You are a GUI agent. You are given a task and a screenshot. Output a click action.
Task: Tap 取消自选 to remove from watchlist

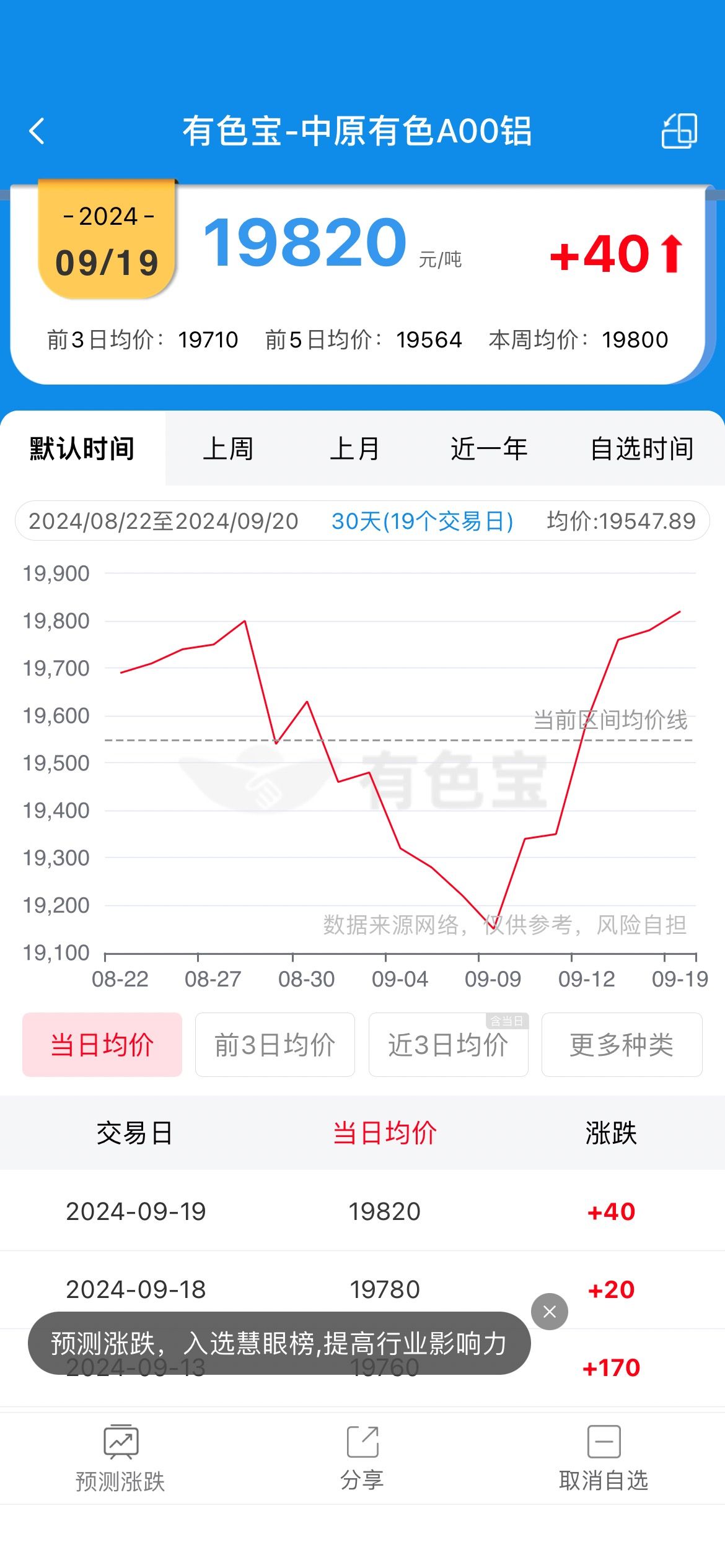(x=604, y=1459)
